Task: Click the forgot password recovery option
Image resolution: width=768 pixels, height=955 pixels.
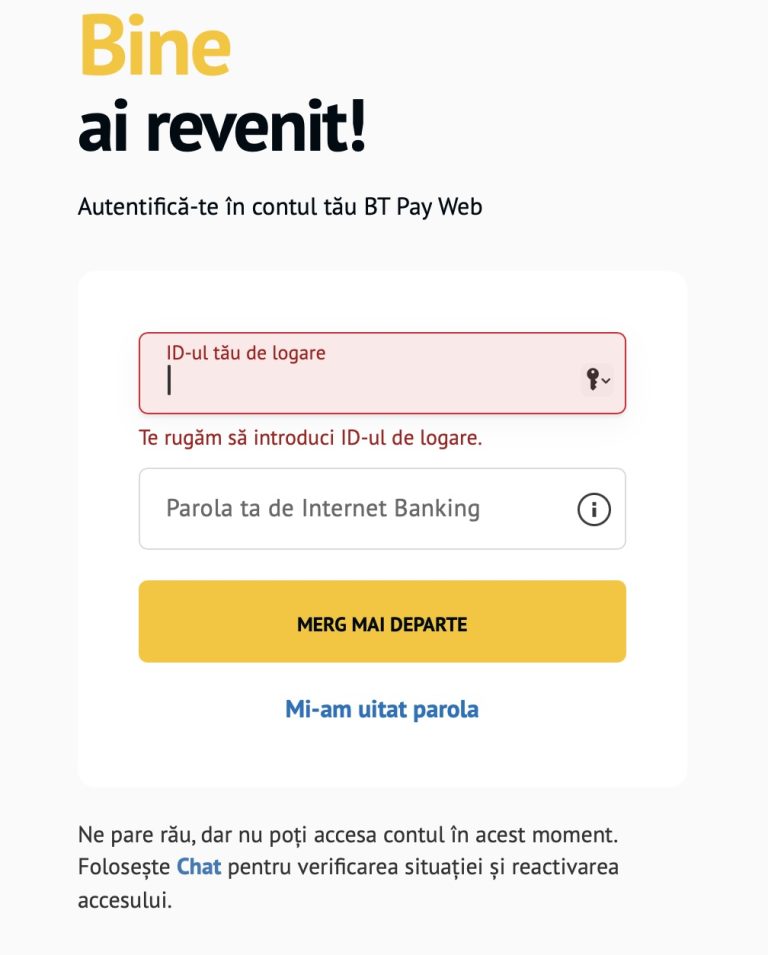Action: point(383,709)
